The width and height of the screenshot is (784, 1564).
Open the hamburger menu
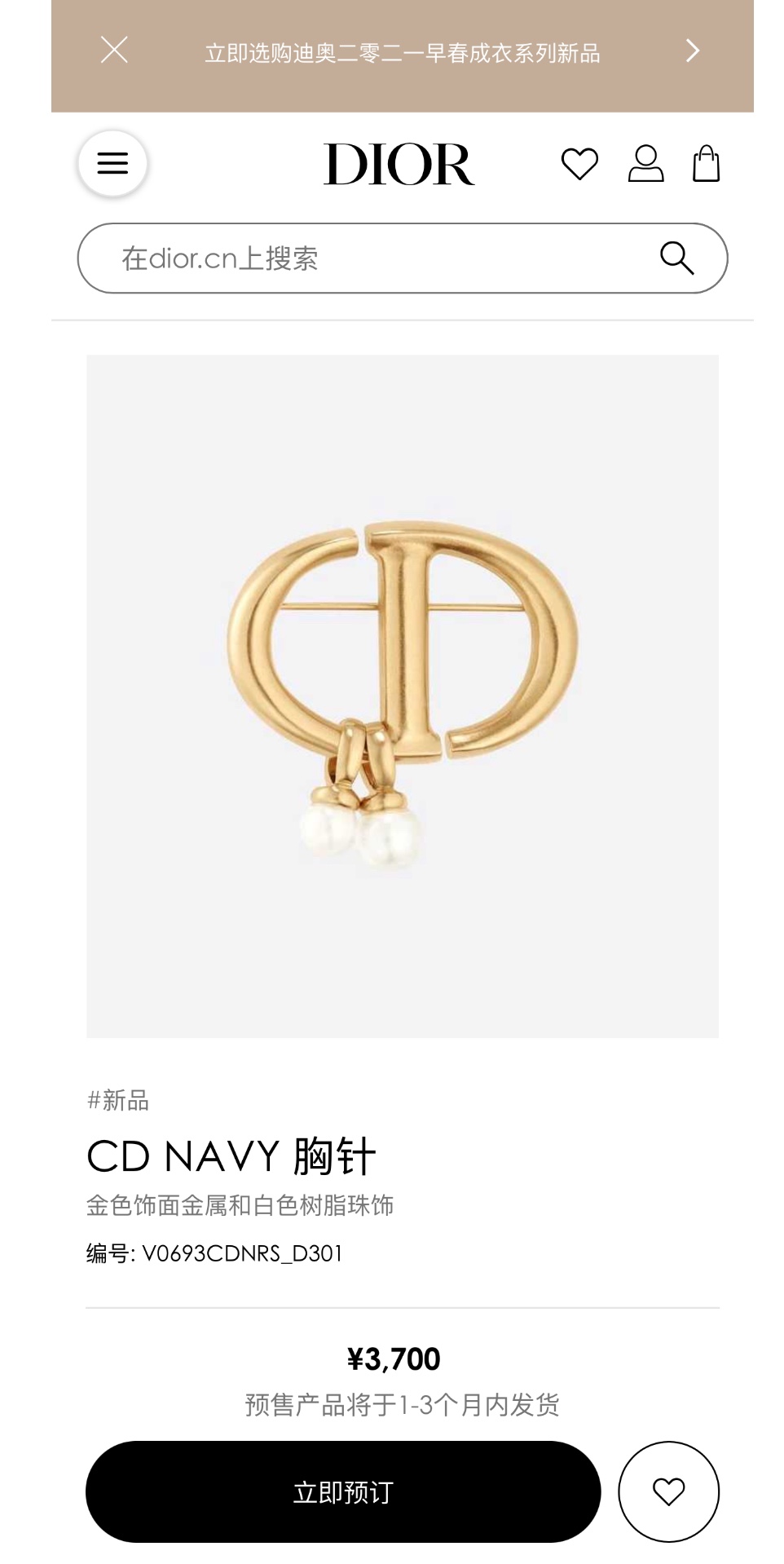(112, 164)
